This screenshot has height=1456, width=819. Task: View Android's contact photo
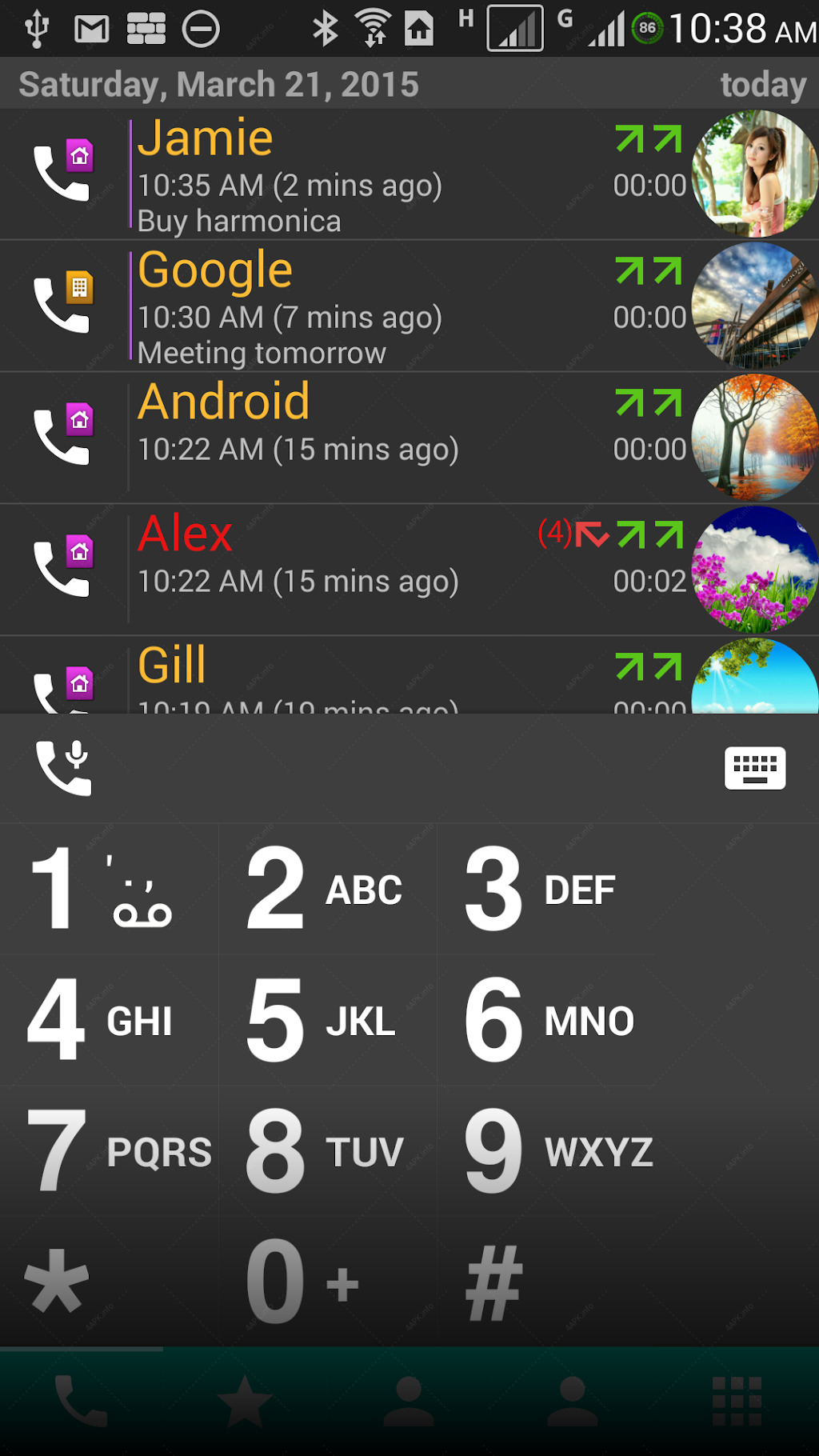click(x=755, y=438)
